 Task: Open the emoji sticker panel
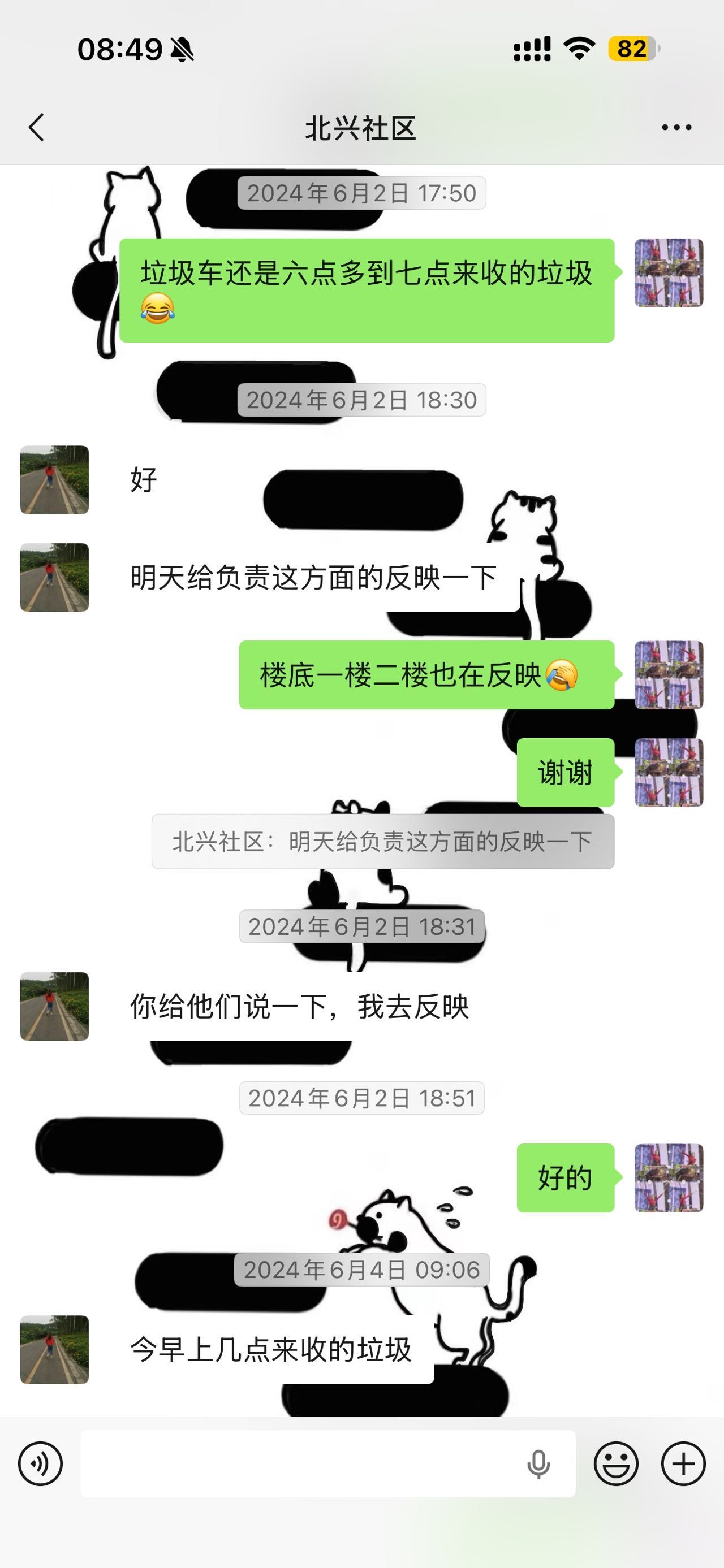[x=616, y=1464]
